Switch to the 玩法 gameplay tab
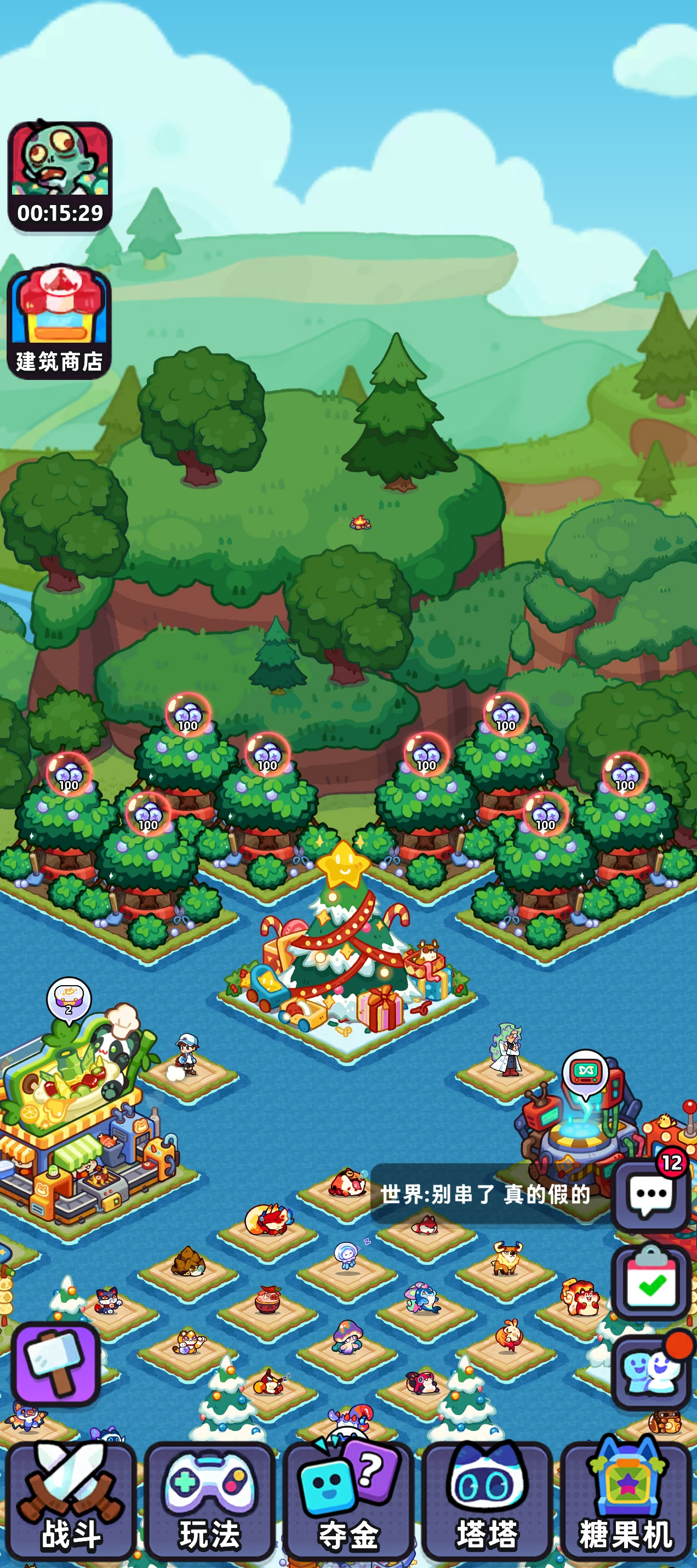The width and height of the screenshot is (697, 1568). coord(209,1502)
